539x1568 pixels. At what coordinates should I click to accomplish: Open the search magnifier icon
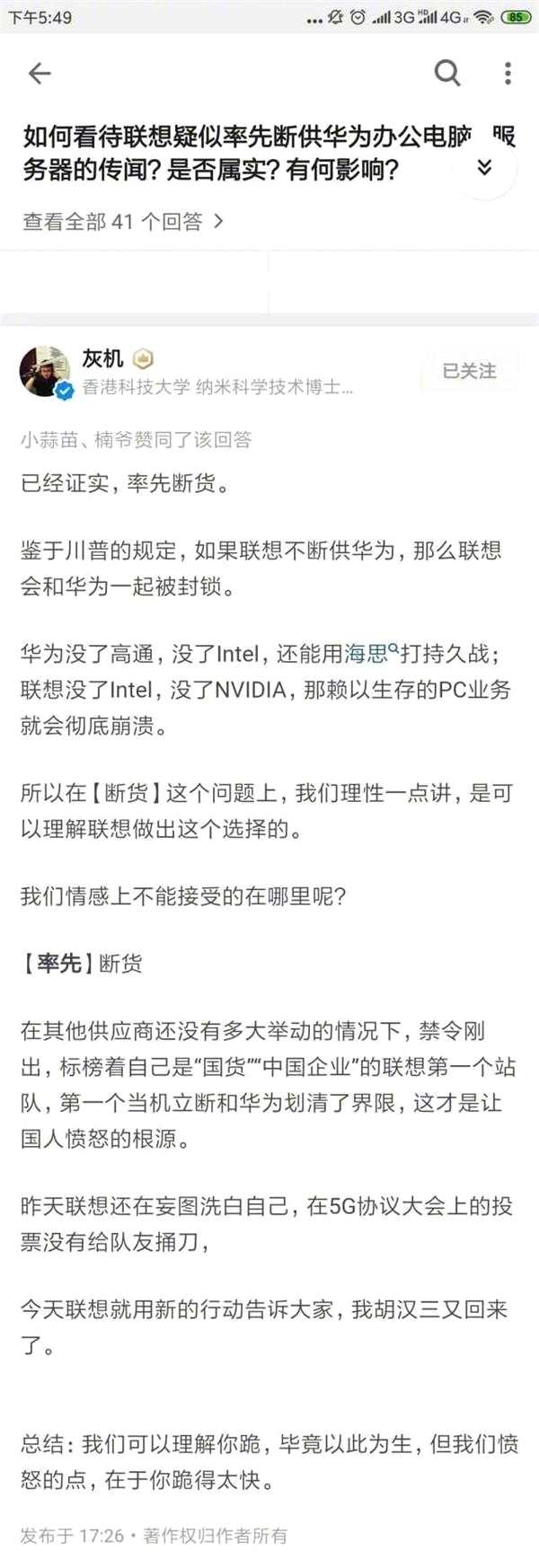(x=446, y=73)
